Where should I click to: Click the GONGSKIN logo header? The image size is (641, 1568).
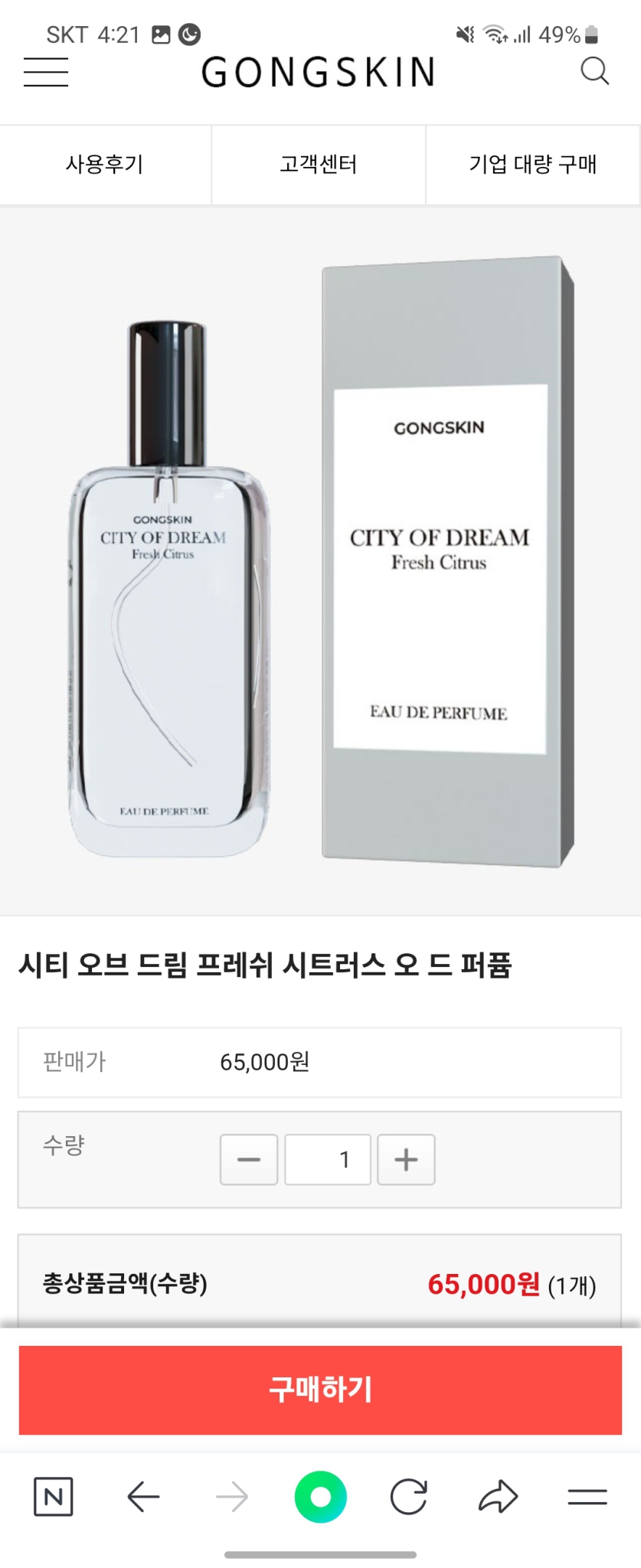319,71
